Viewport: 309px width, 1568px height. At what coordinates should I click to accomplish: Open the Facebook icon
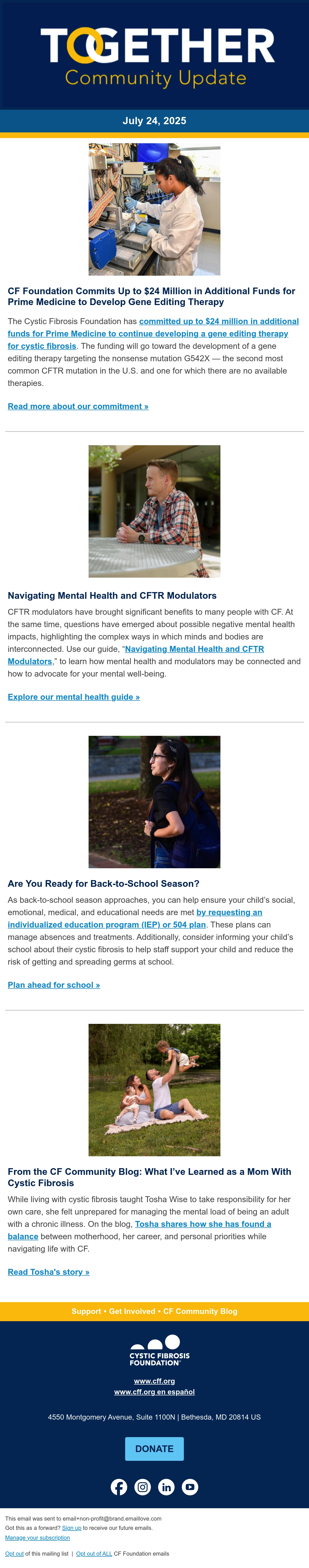[119, 1487]
